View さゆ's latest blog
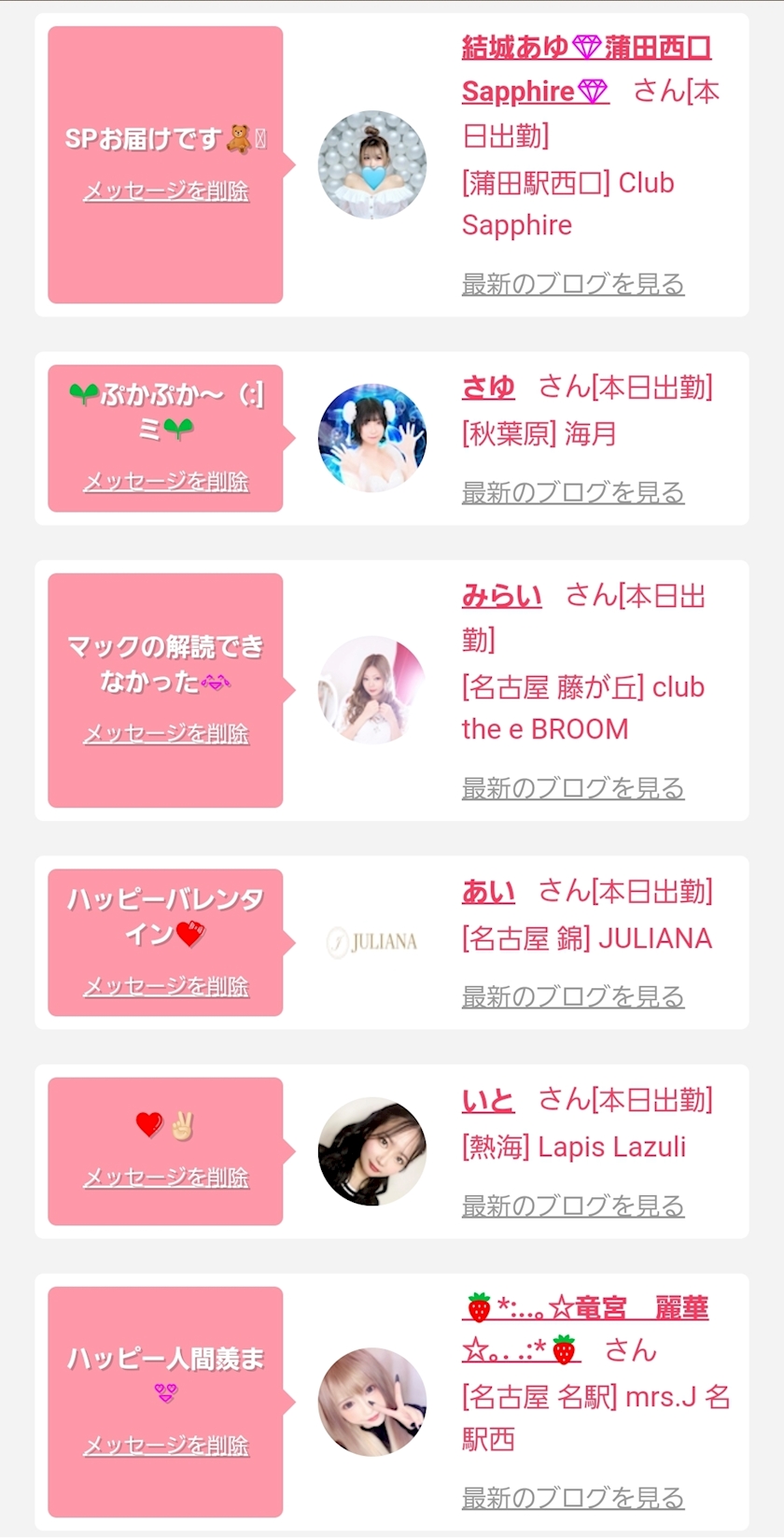The height and width of the screenshot is (1538, 784). (x=573, y=492)
